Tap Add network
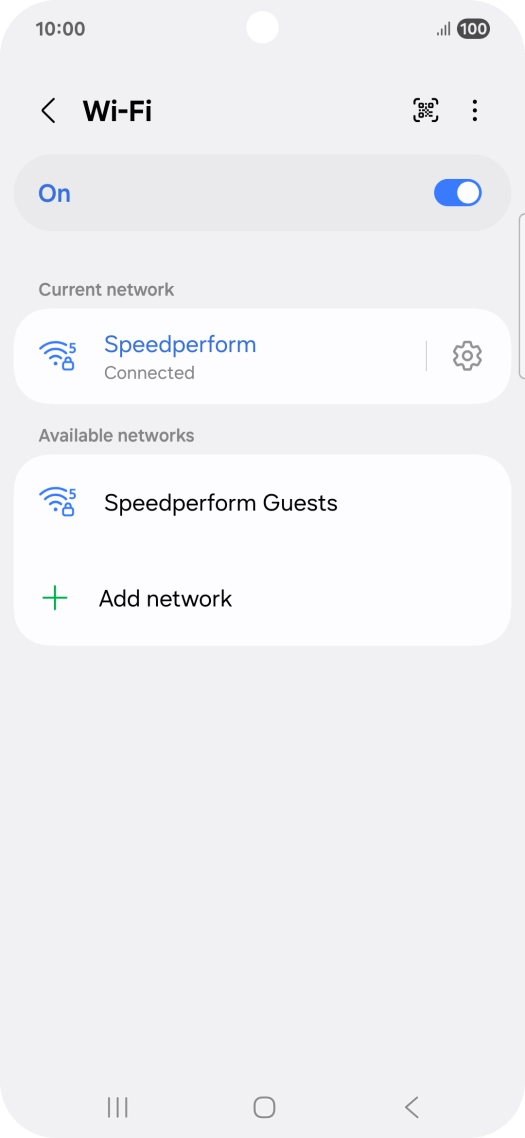This screenshot has width=525, height=1138. pyautogui.click(x=262, y=599)
